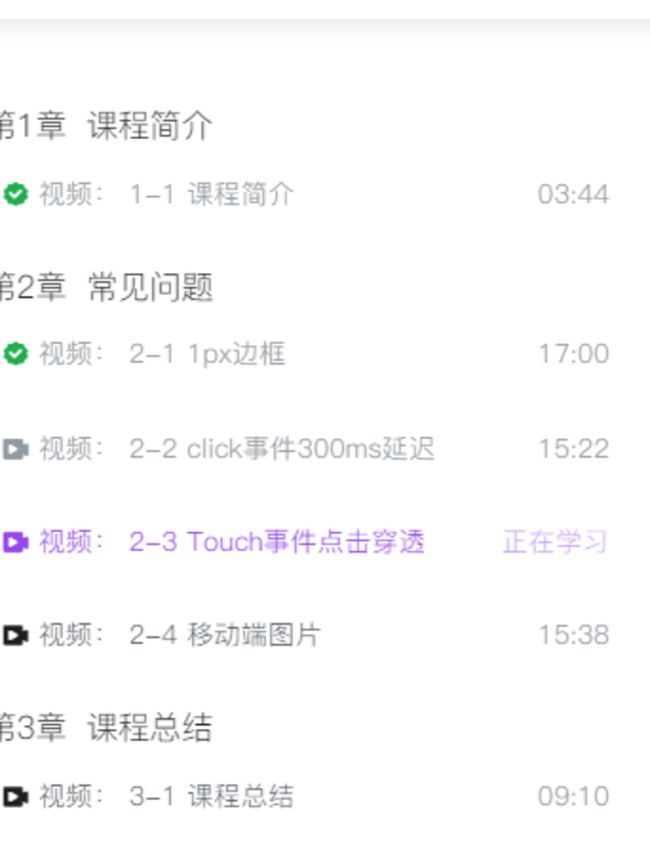The height and width of the screenshot is (868, 650).
Task: Play lesson 2-1 1px边框
Action: pyautogui.click(x=207, y=354)
